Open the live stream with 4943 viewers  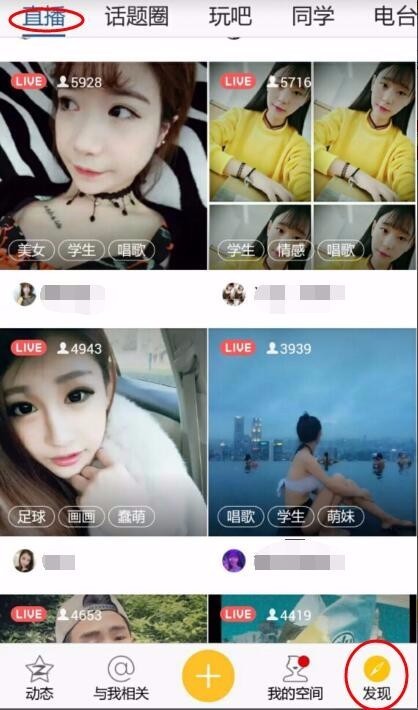point(103,432)
